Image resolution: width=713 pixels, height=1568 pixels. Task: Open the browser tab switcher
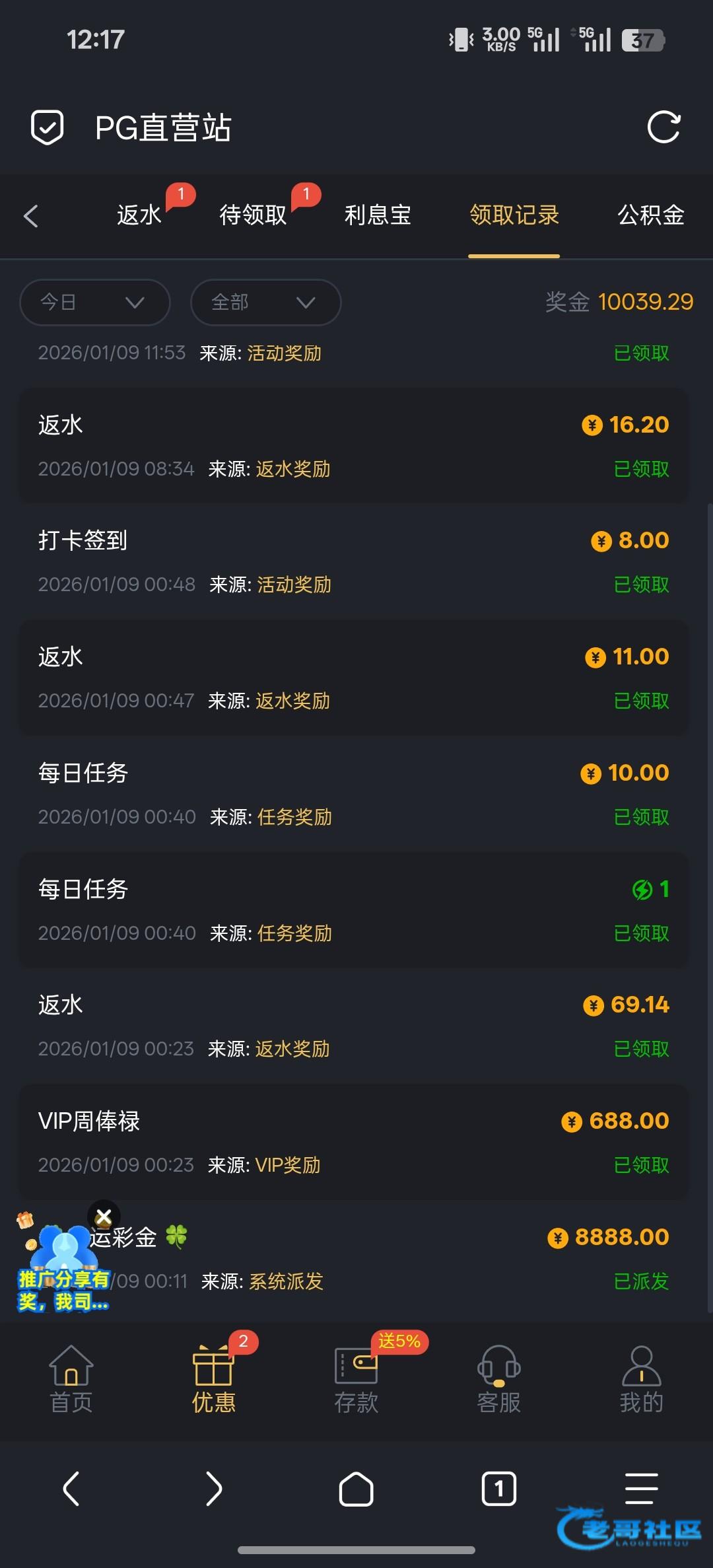[x=499, y=1489]
